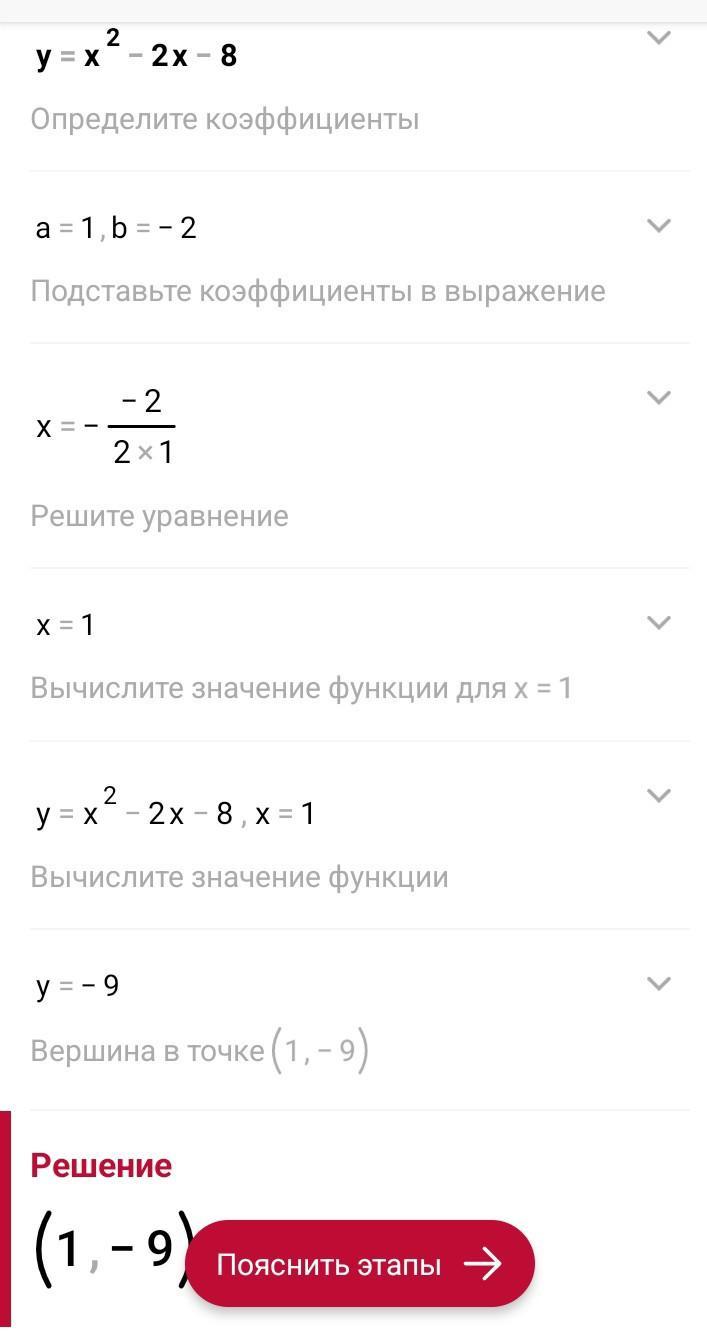Expand the step a = 1, b = −2
Image resolution: width=707 pixels, height=1334 pixels.
(658, 225)
